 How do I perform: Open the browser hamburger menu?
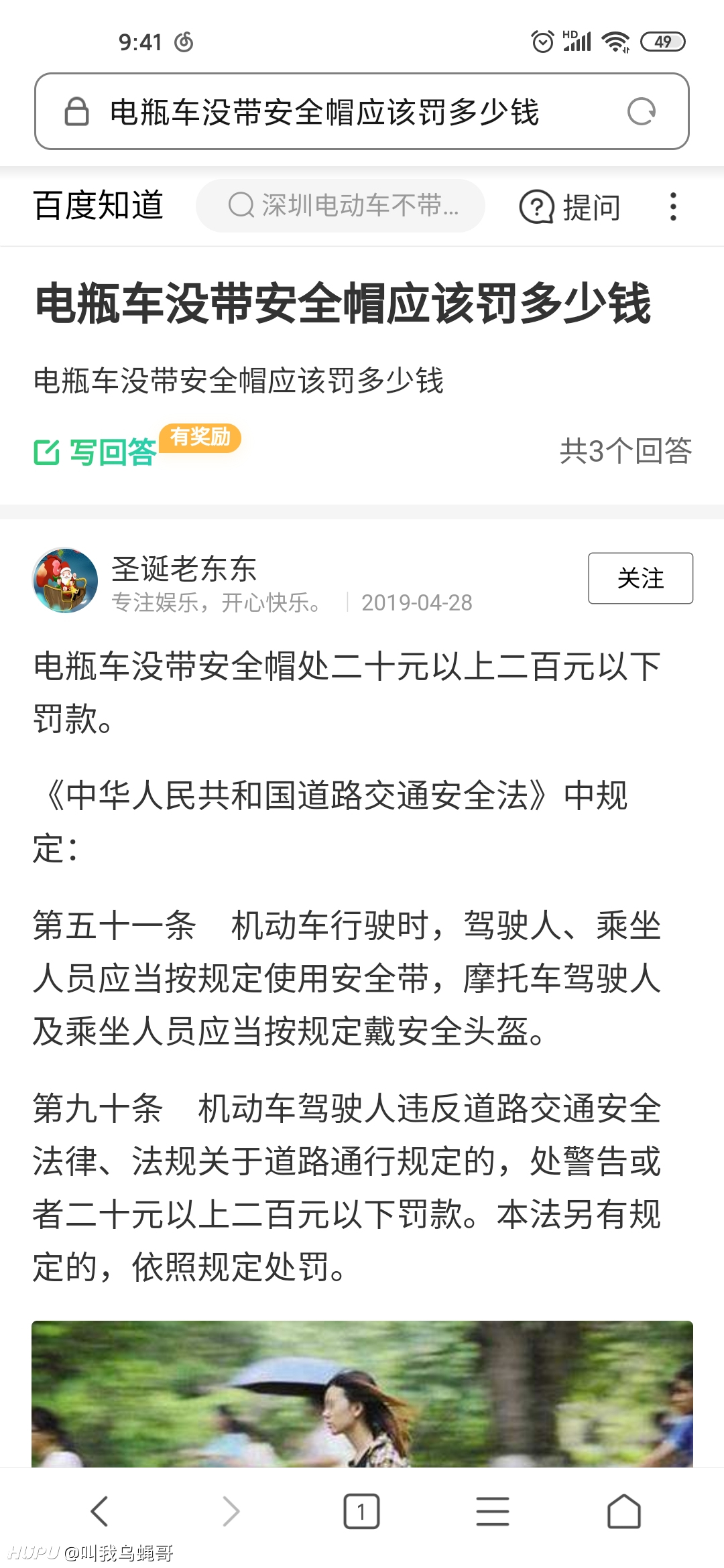click(x=493, y=1512)
